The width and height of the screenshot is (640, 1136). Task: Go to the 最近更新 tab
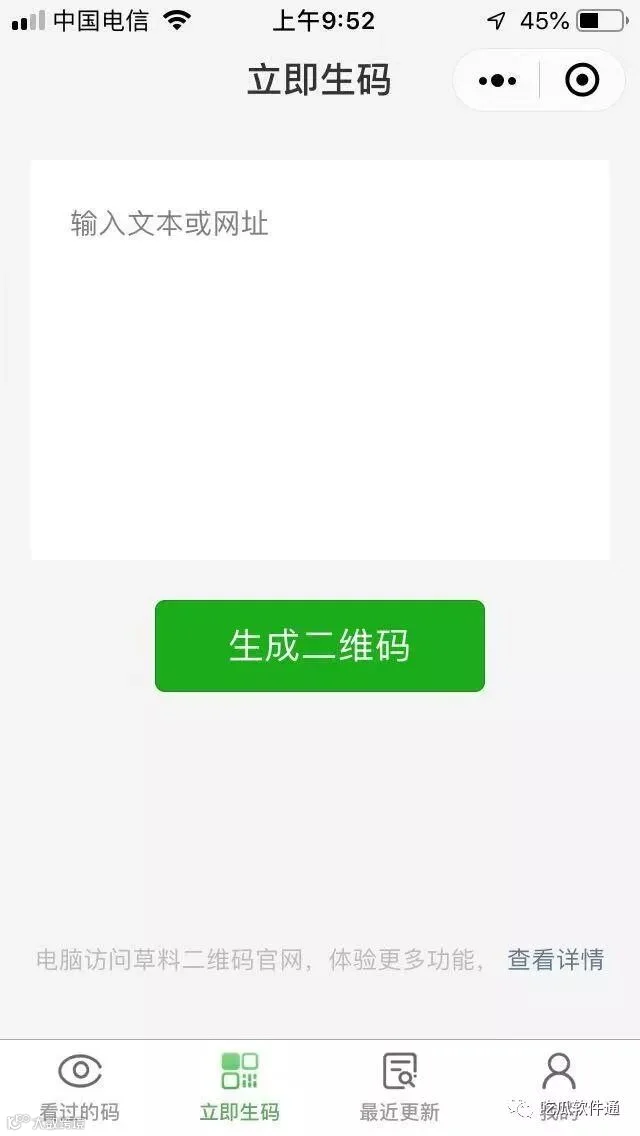(399, 1087)
